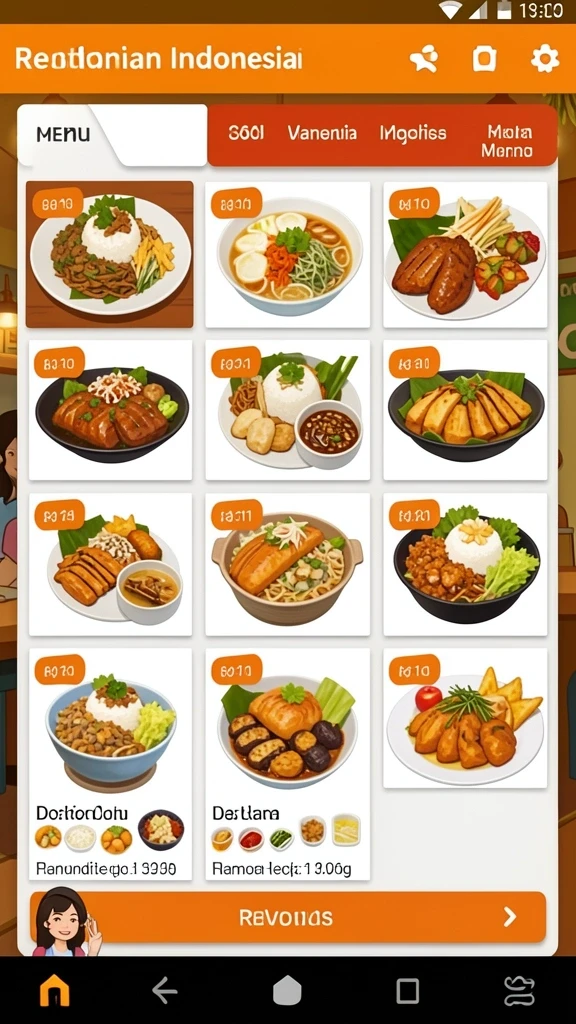Open the clay pot noodle dish card
The width and height of the screenshot is (576, 1024).
point(287,564)
